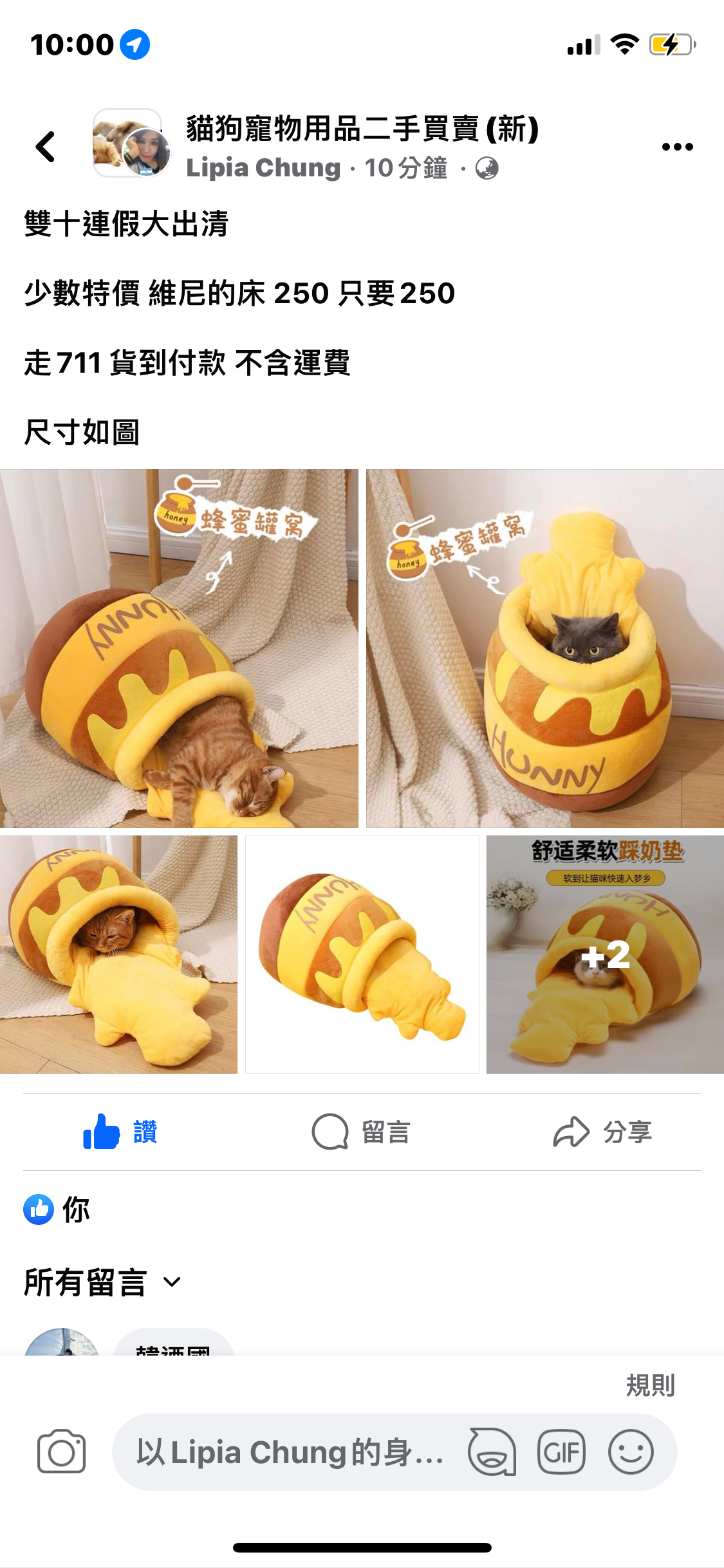View the +2 more photos tile
The height and width of the screenshot is (1568, 724).
point(605,954)
